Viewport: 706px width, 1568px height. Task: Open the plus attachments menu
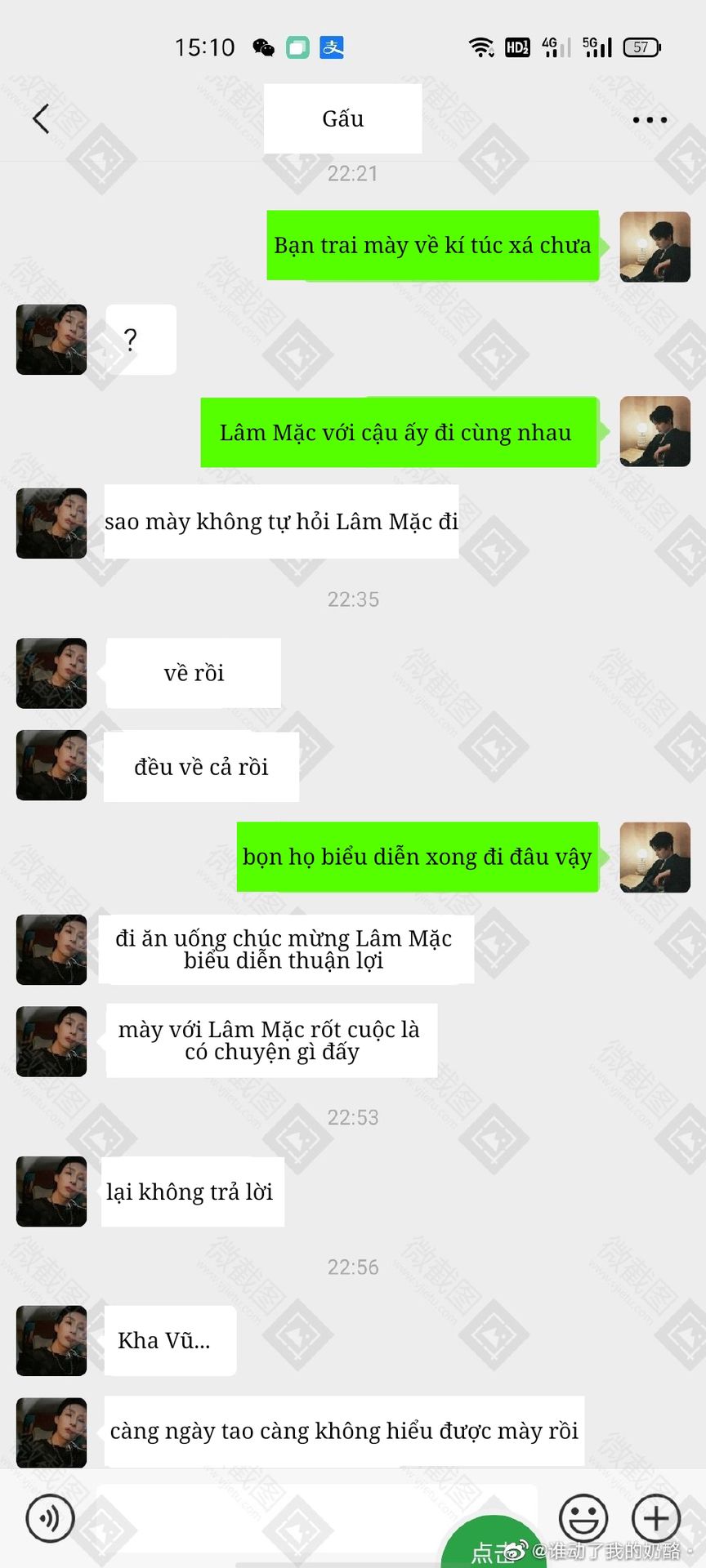[656, 1518]
